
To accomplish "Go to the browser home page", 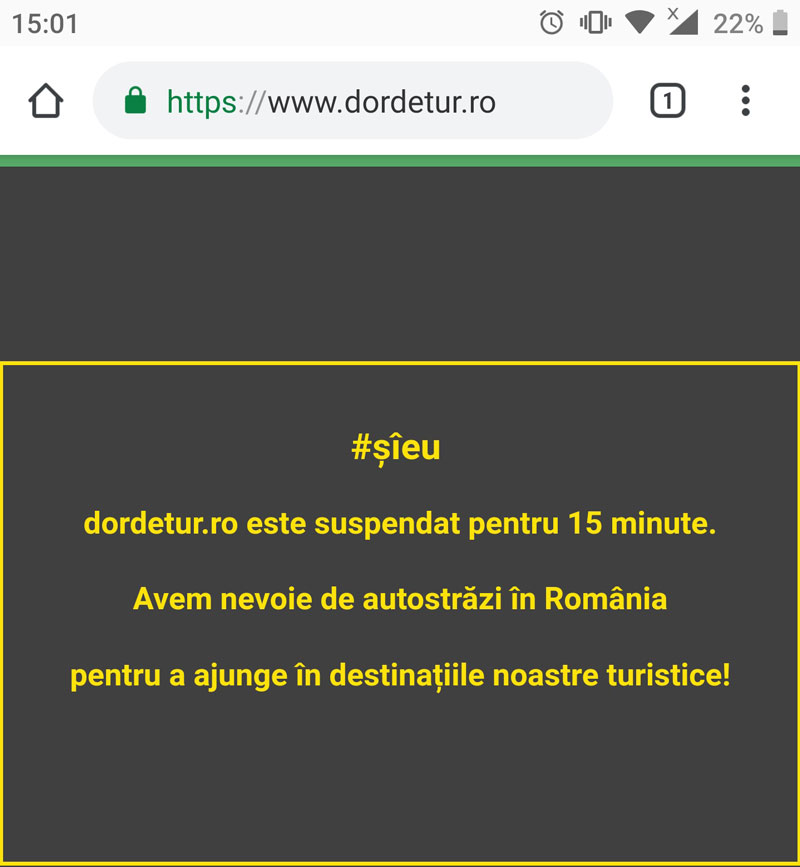I will (x=46, y=101).
